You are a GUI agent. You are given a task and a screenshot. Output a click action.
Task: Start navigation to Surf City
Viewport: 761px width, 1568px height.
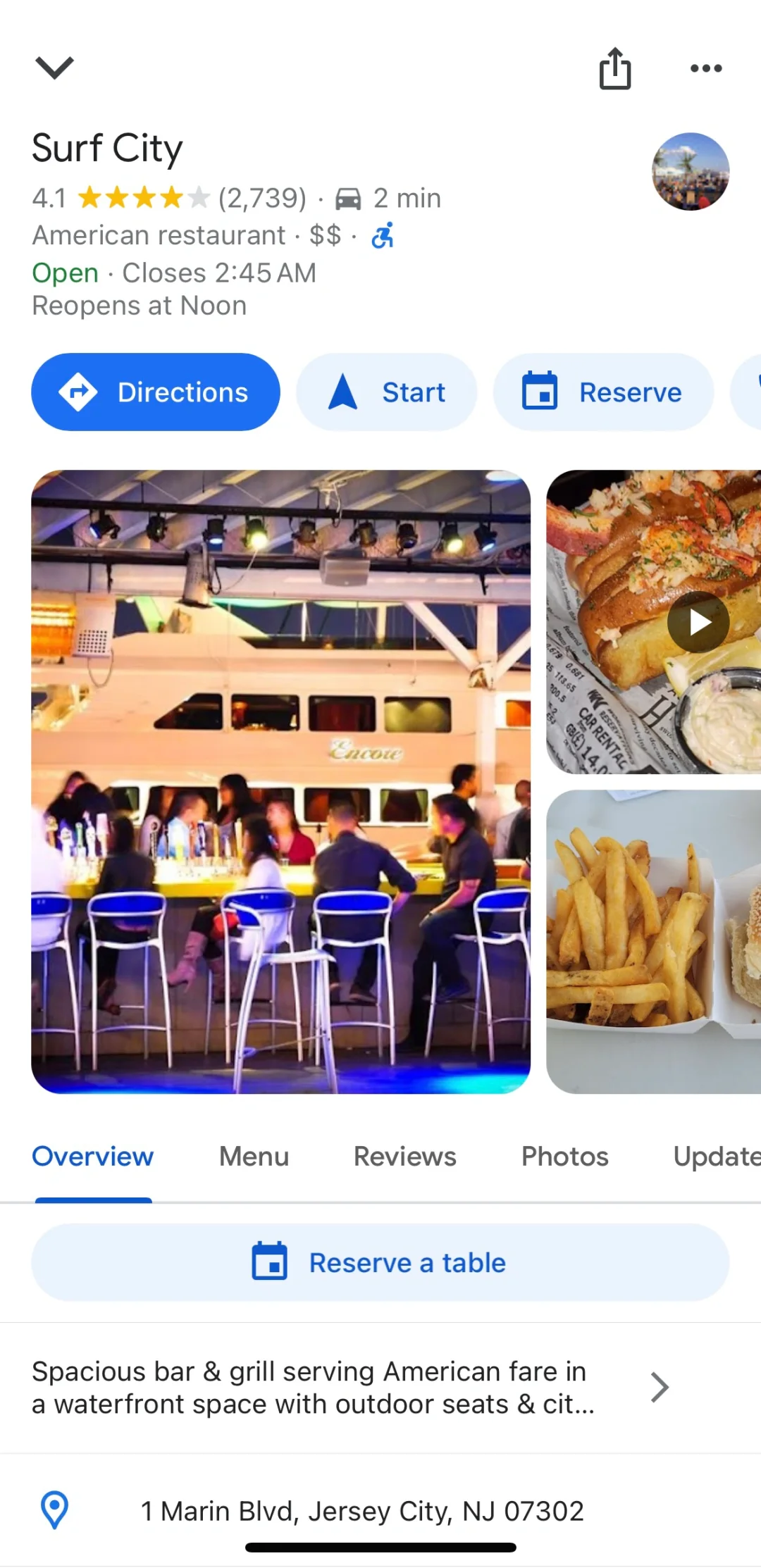[387, 392]
